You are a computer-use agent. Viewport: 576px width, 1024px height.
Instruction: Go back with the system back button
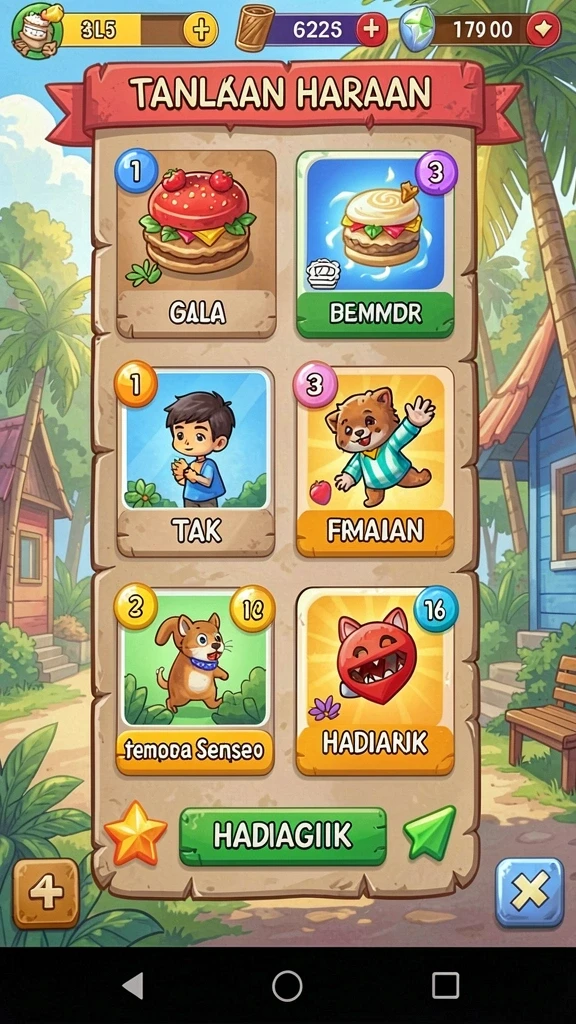pos(133,985)
